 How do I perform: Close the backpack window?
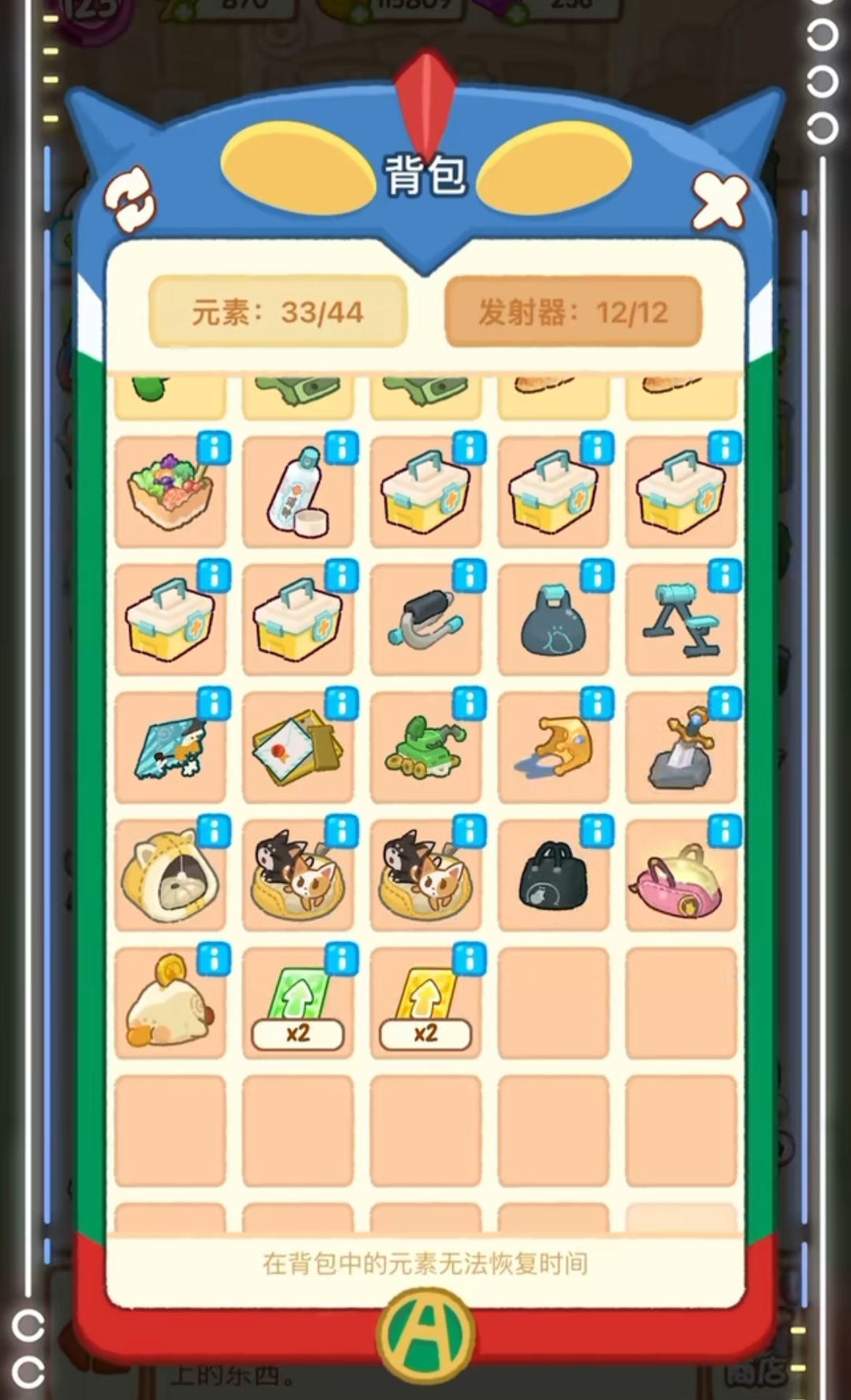click(719, 202)
